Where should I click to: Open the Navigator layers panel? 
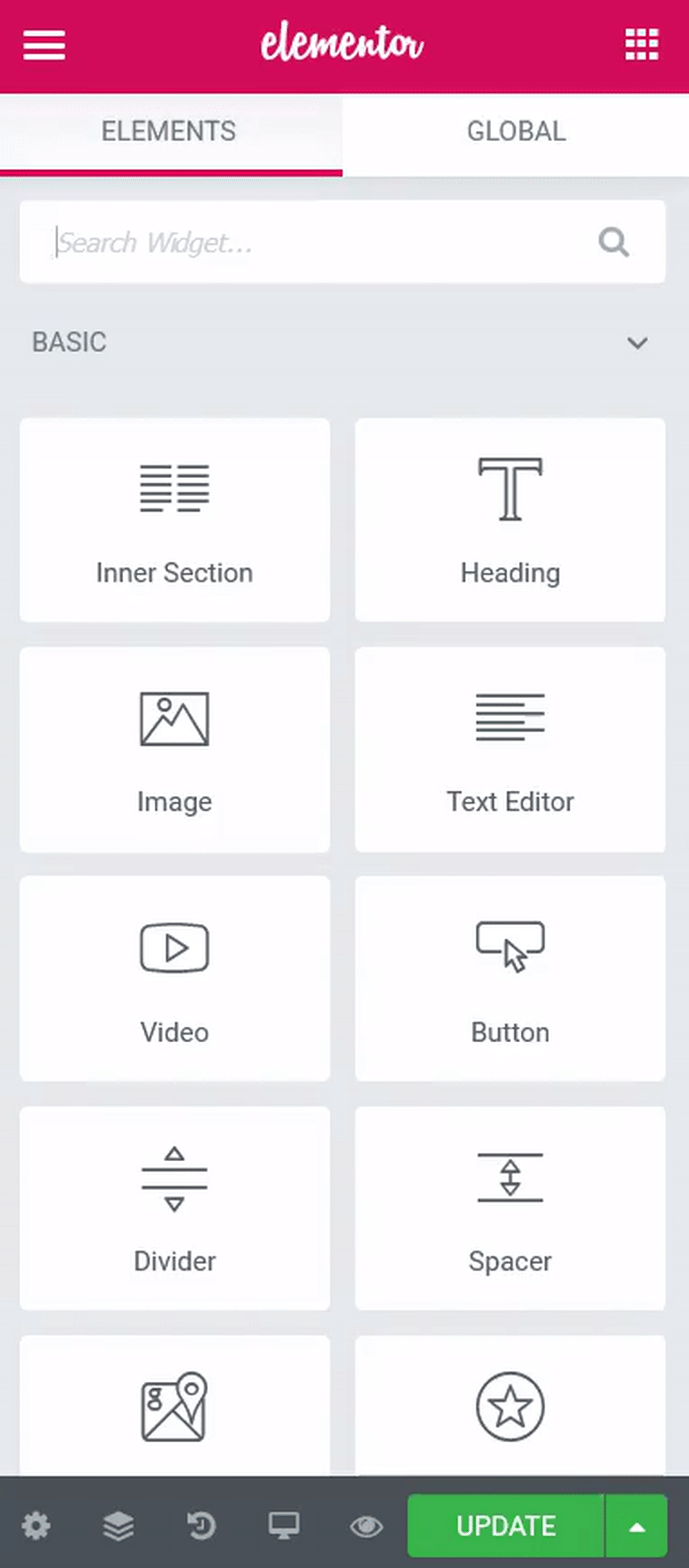point(118,1526)
